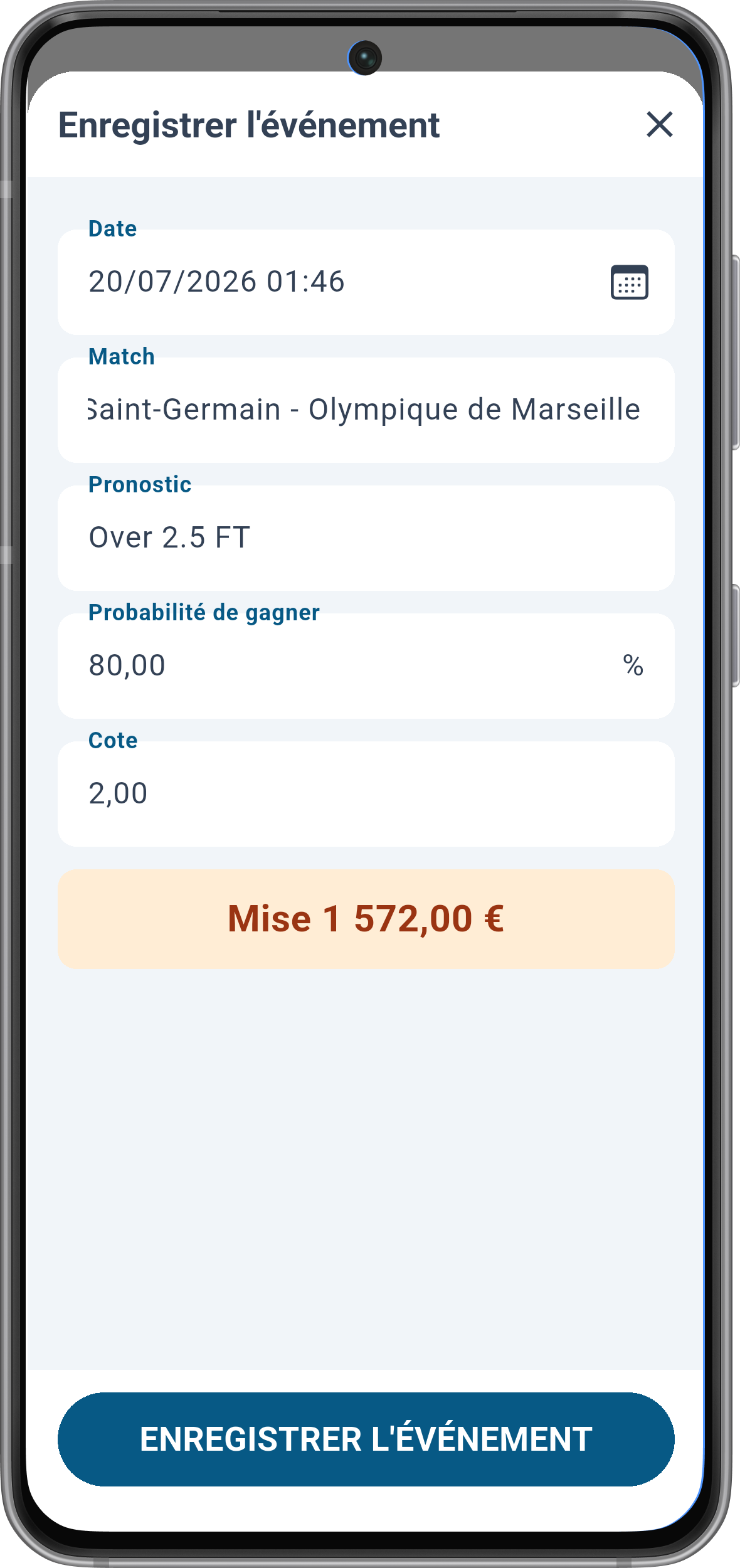The width and height of the screenshot is (740, 1568).
Task: Close the Enregistrer l'événement dialog
Action: click(x=660, y=124)
